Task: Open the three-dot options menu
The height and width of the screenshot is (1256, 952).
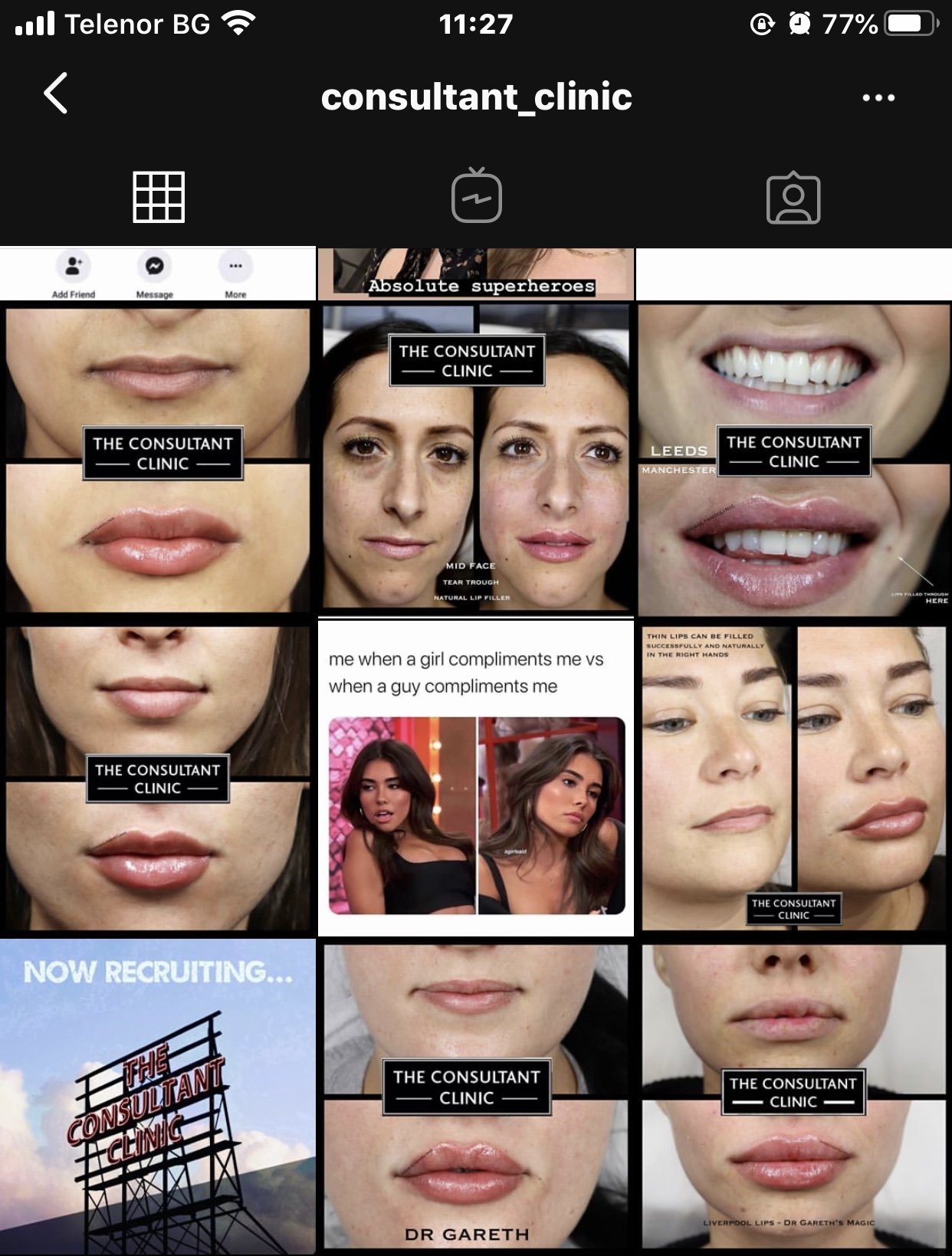Action: [878, 97]
